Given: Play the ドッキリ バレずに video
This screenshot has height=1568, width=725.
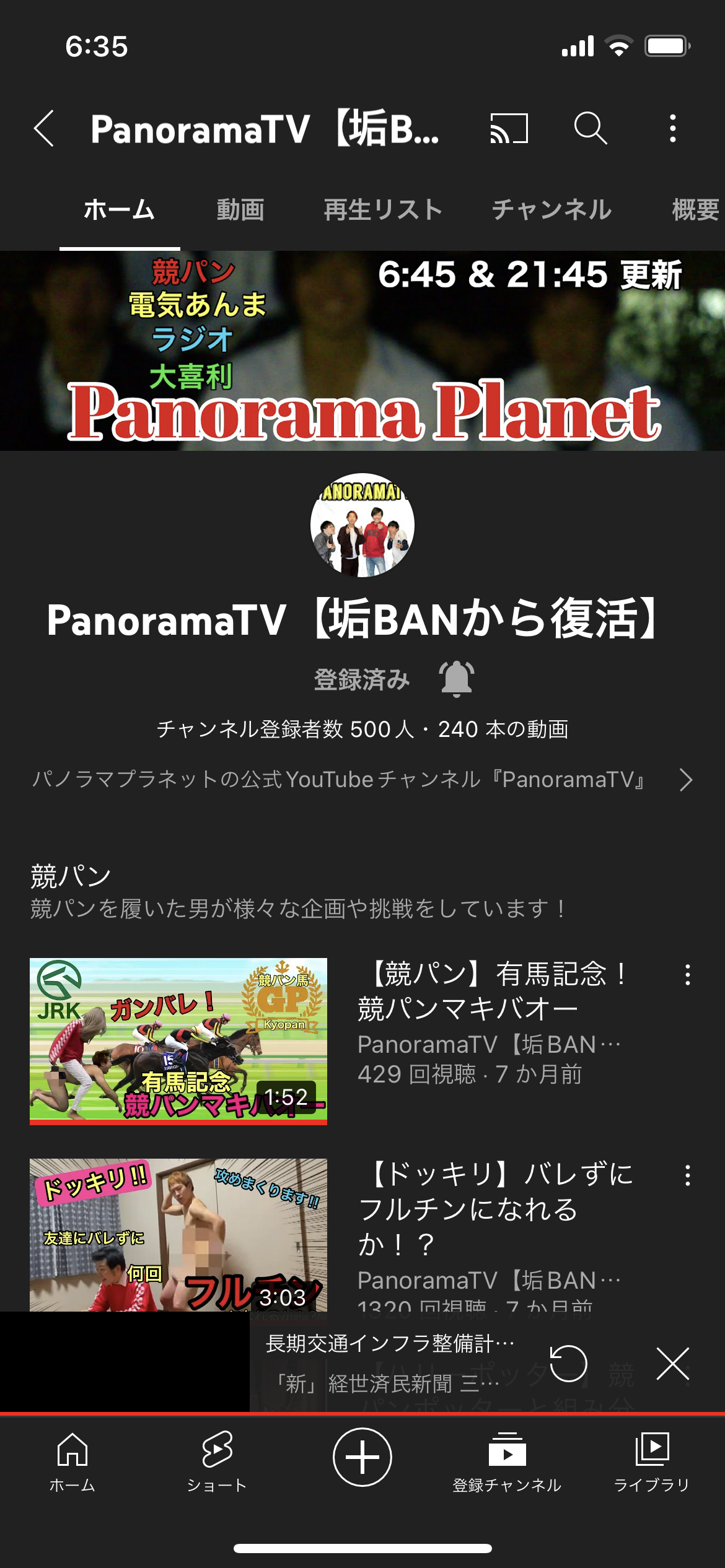Looking at the screenshot, I should coord(178,1235).
